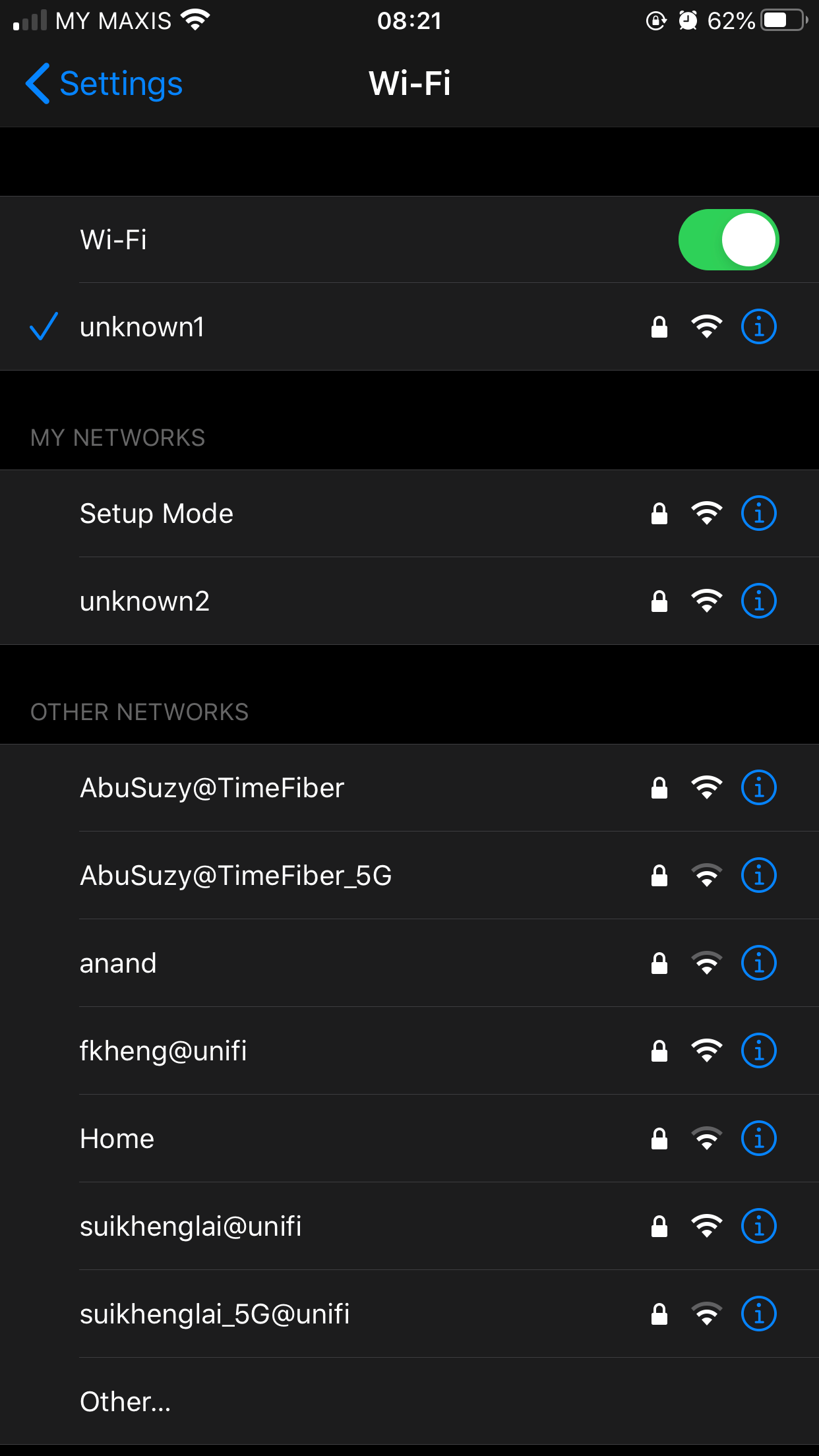Screen dimensions: 819x1456
Task: Join the AbuSuzy@TimeFiber_5G network
Action: (409, 876)
